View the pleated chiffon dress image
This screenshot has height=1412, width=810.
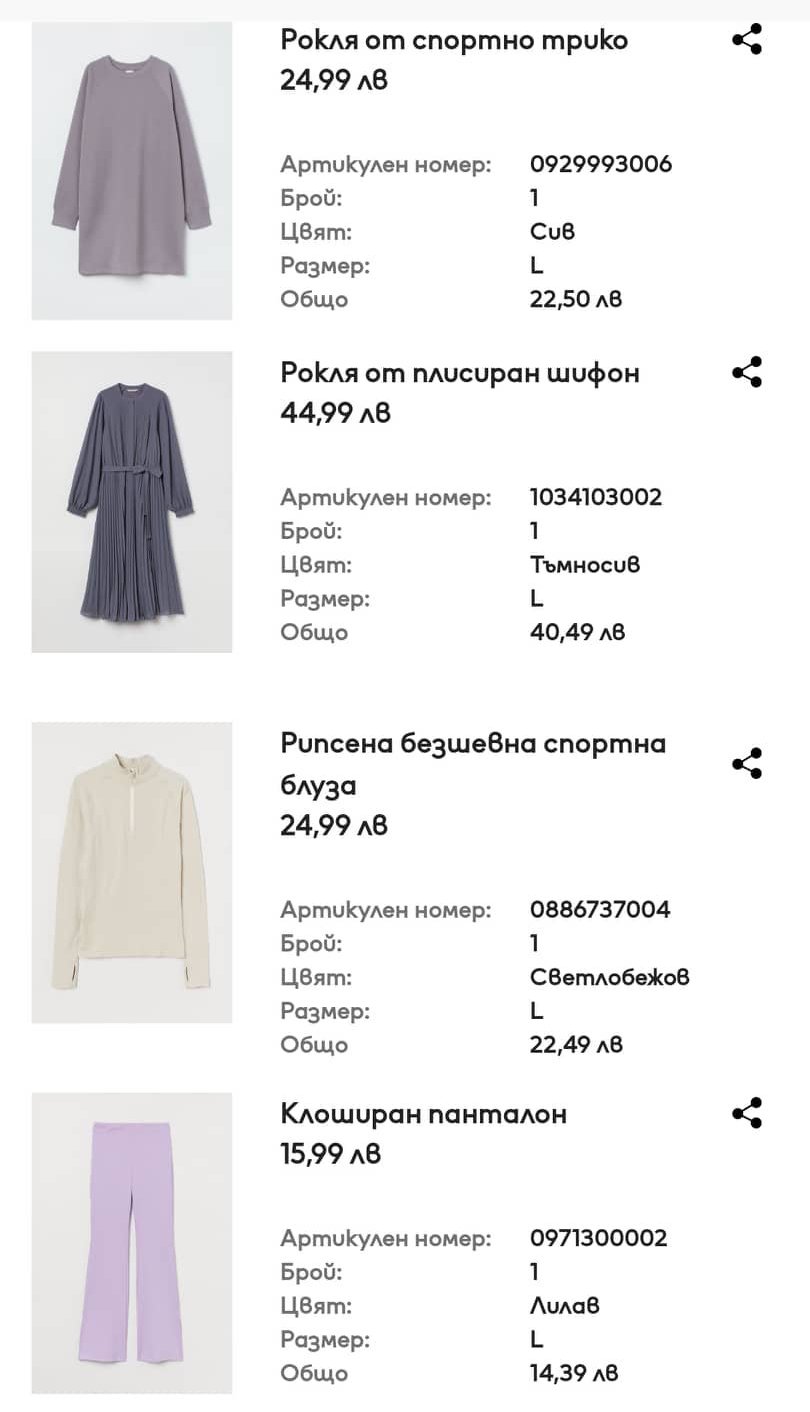point(132,502)
